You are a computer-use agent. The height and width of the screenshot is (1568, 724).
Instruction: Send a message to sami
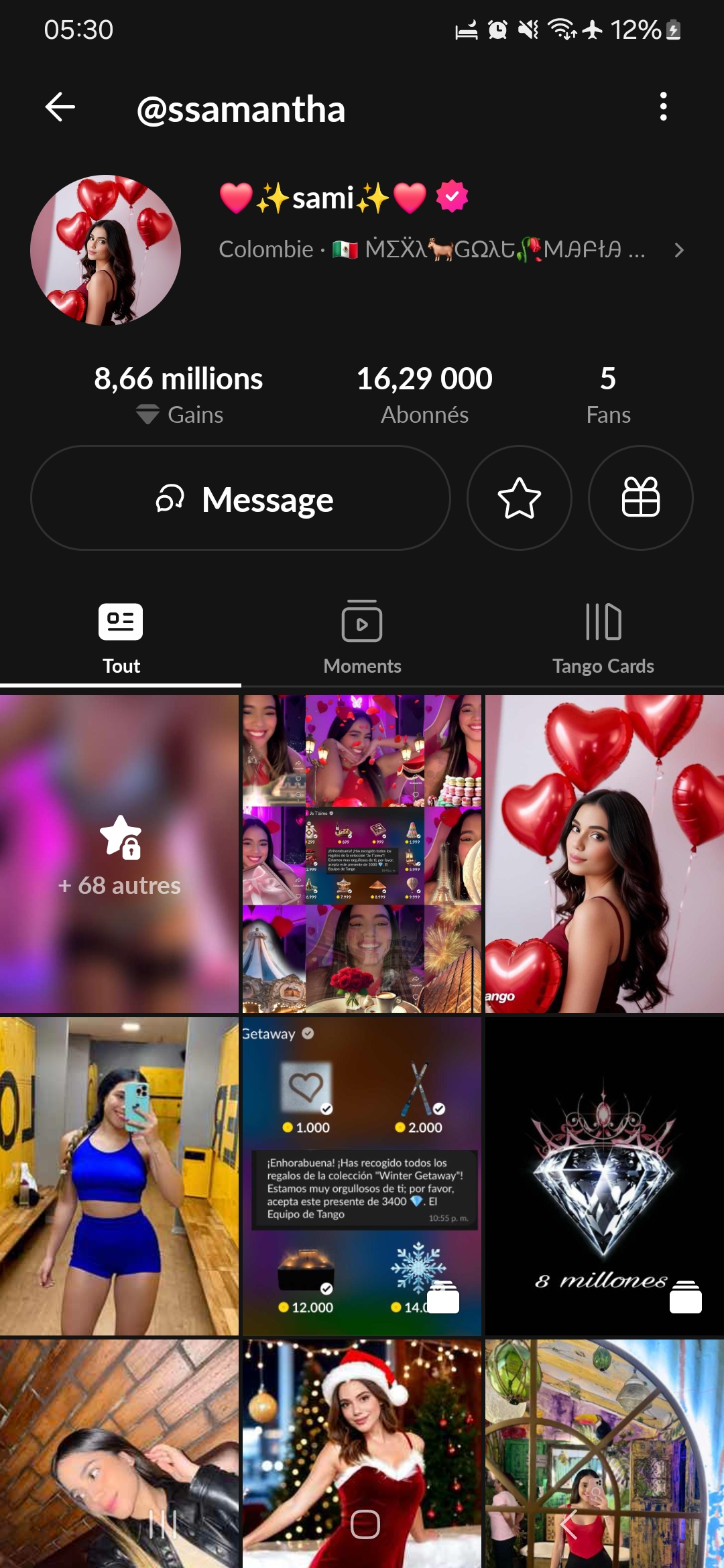pos(241,499)
